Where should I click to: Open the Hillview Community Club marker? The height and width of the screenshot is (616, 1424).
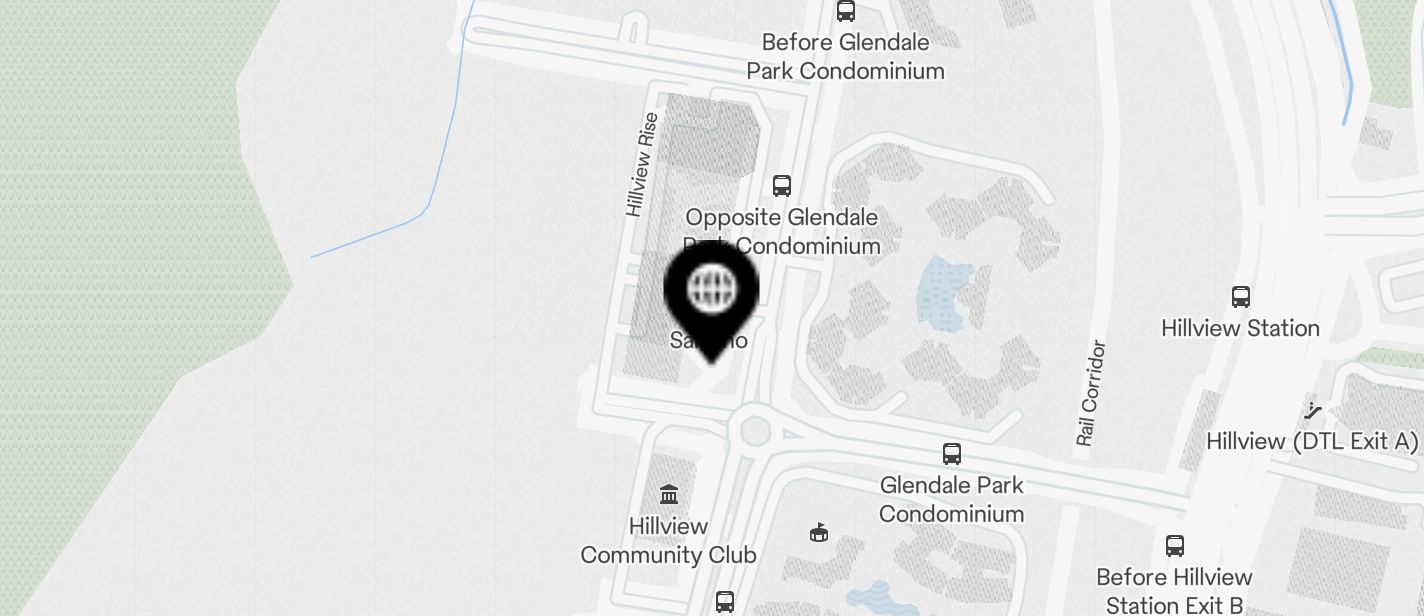(x=669, y=494)
